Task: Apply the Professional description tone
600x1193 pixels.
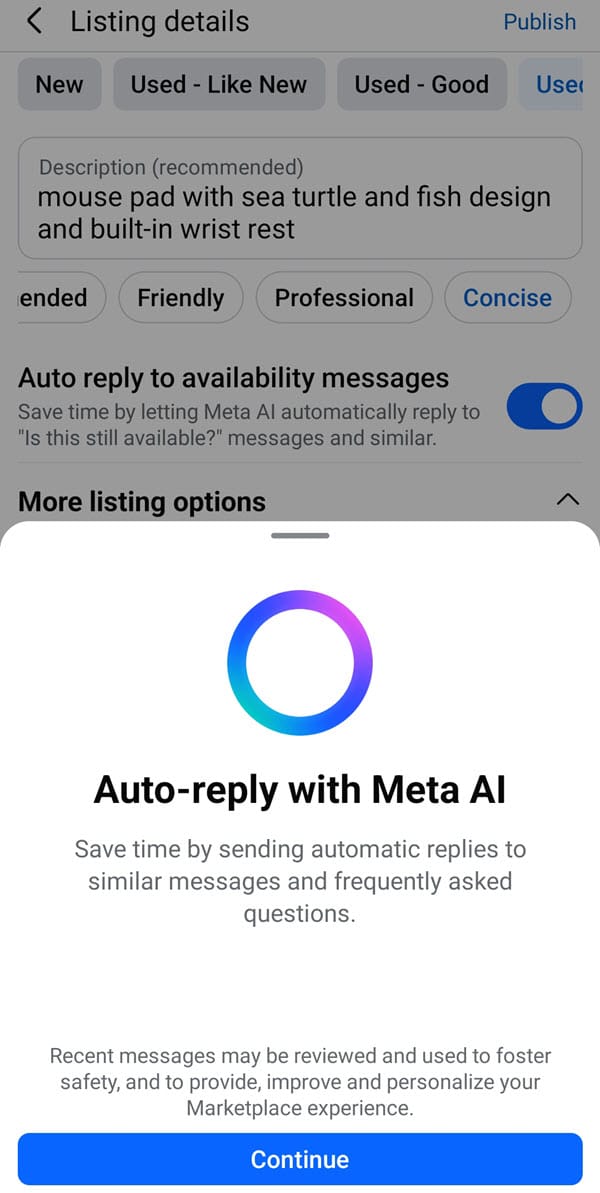Action: [x=343, y=298]
